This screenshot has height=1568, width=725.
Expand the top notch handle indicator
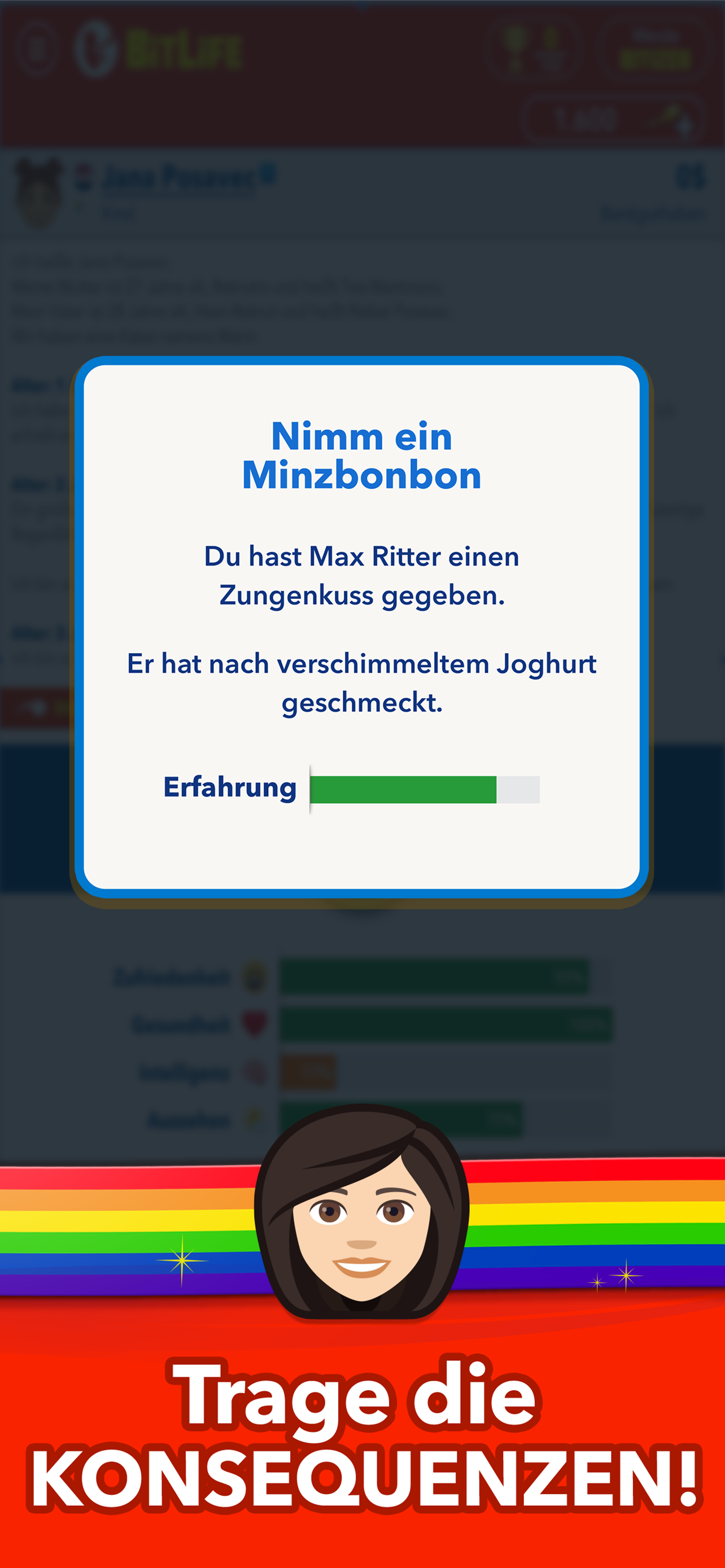[363, 3]
